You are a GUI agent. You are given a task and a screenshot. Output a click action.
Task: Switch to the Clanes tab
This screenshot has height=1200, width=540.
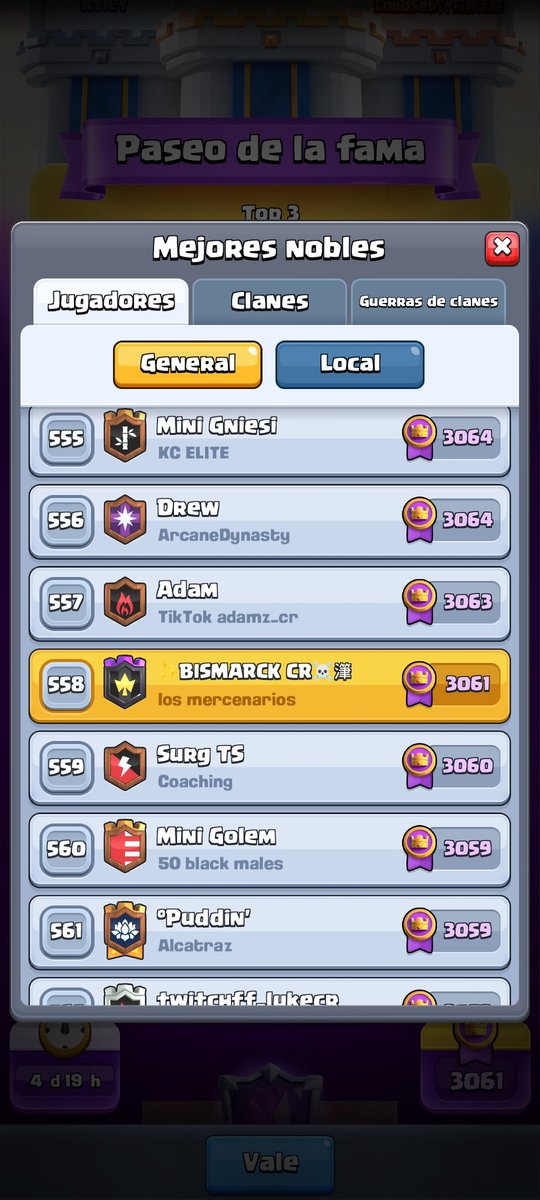[270, 301]
